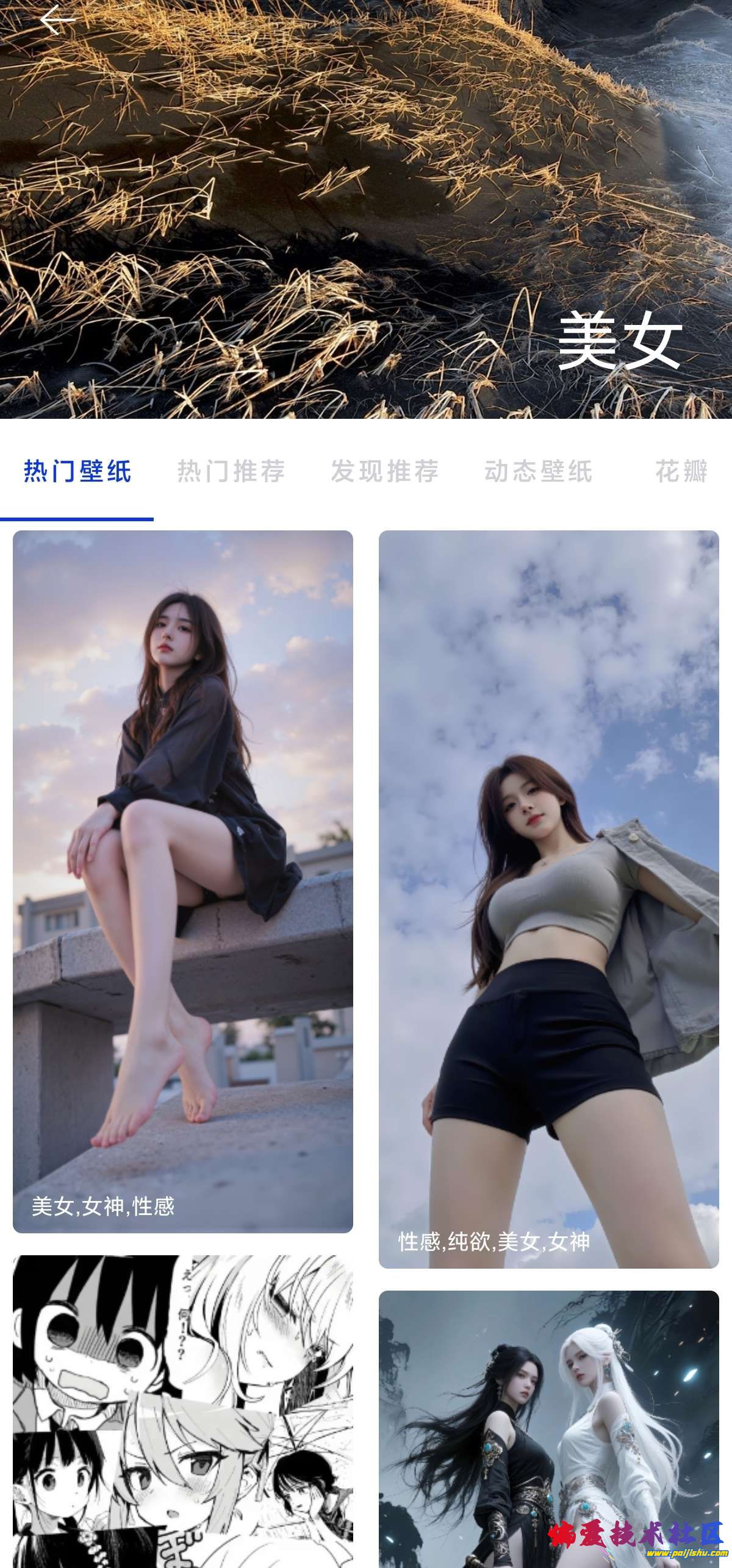Open the 花瓣 tab

[x=681, y=471]
